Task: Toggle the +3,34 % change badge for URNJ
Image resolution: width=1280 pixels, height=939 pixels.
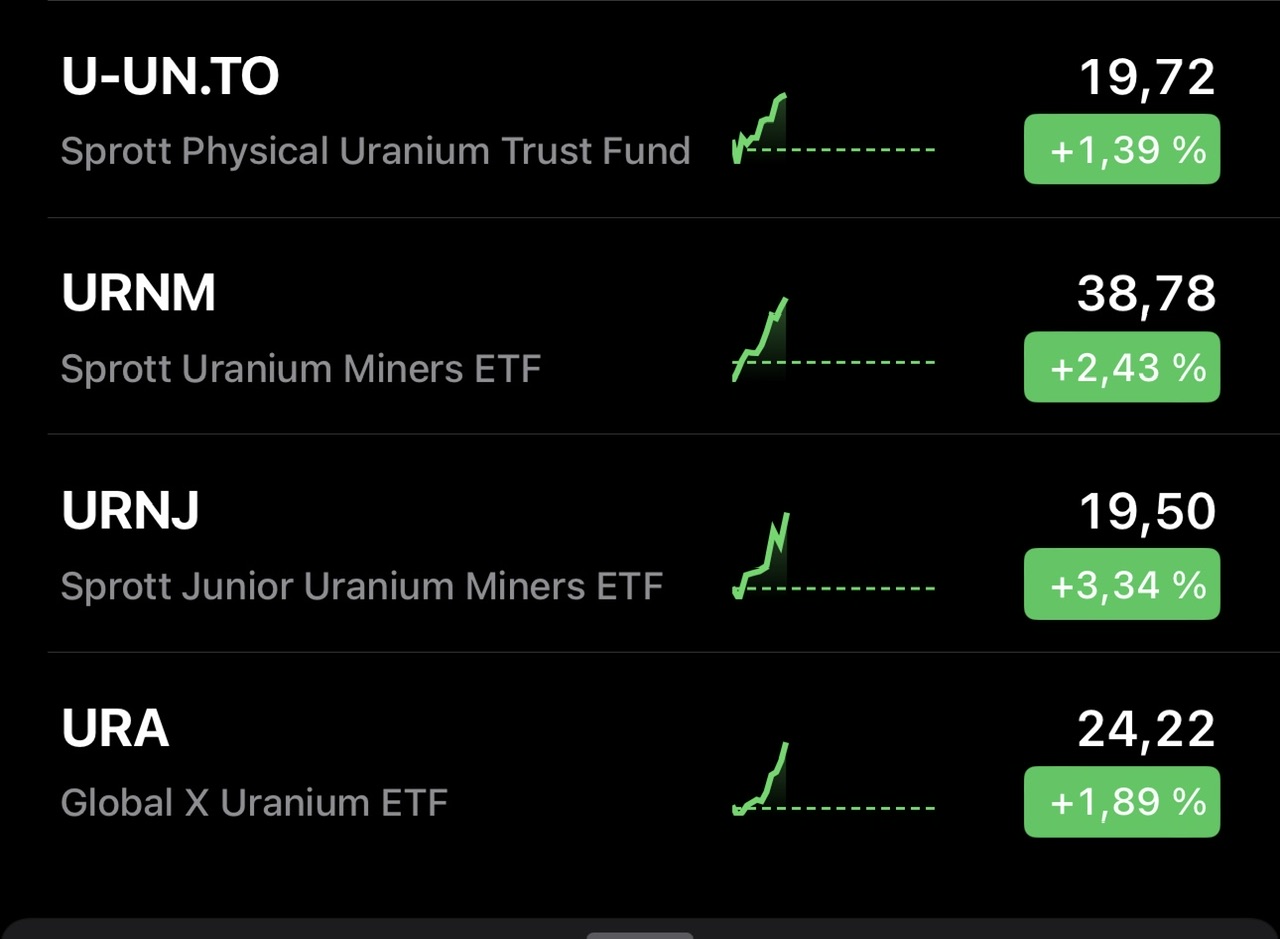Action: (x=1121, y=584)
